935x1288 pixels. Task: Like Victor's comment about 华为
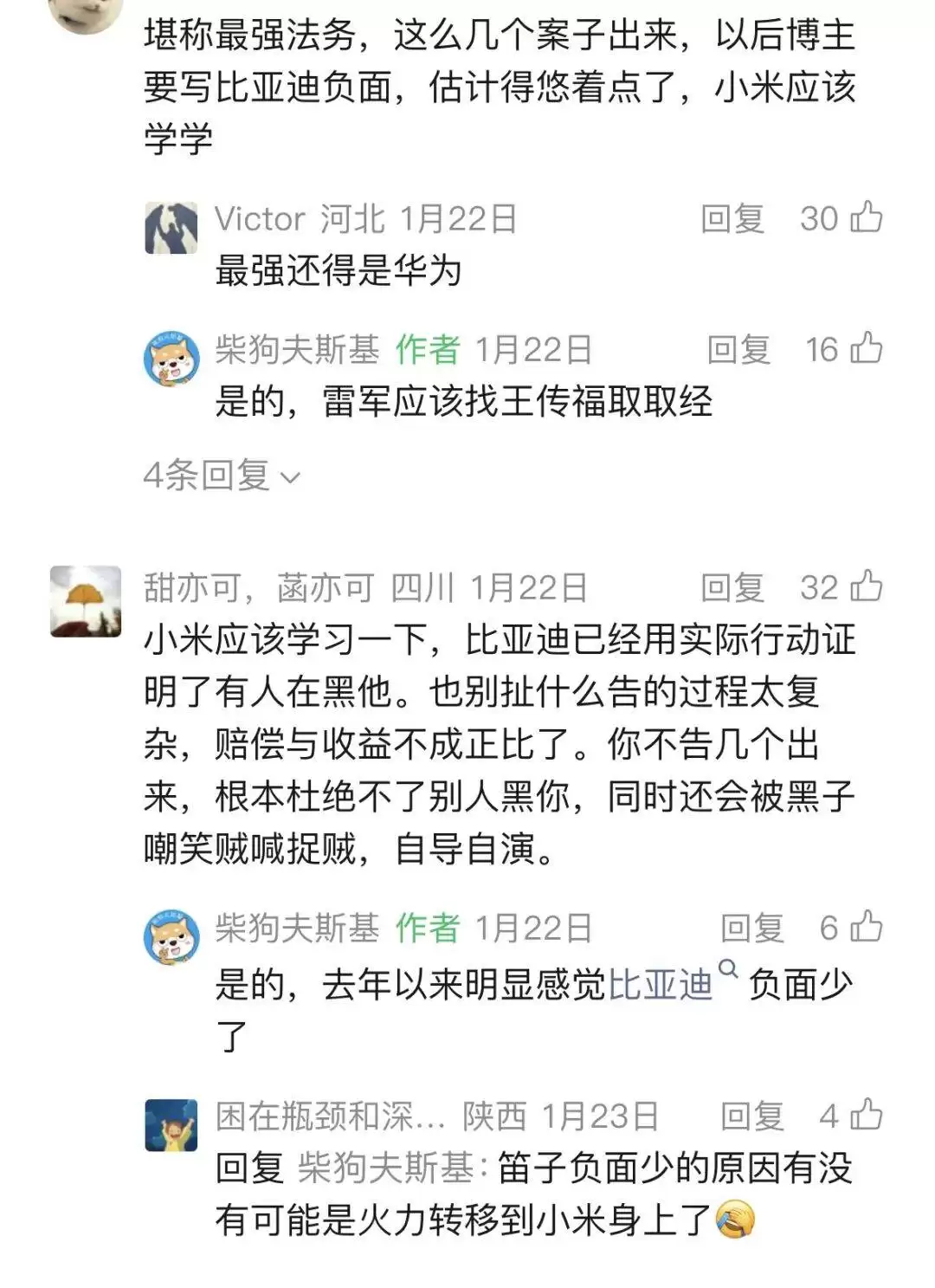point(867,217)
